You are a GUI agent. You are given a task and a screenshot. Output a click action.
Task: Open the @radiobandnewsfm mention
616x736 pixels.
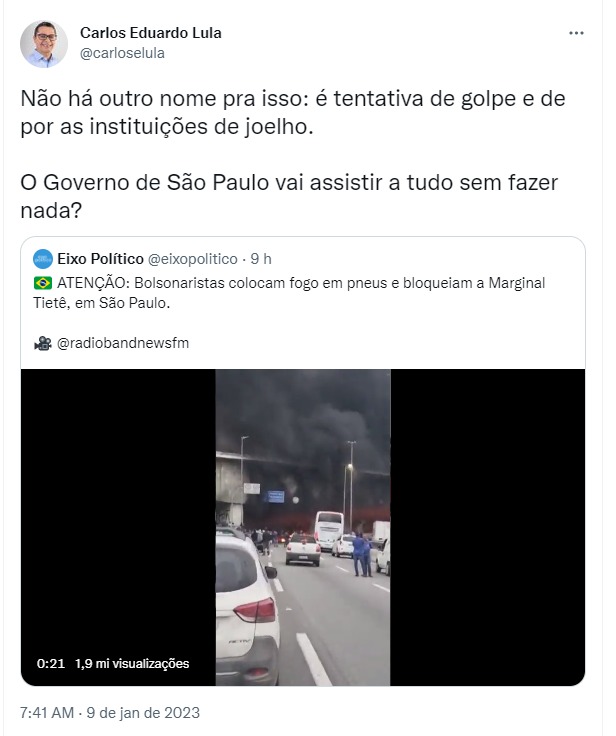click(123, 343)
